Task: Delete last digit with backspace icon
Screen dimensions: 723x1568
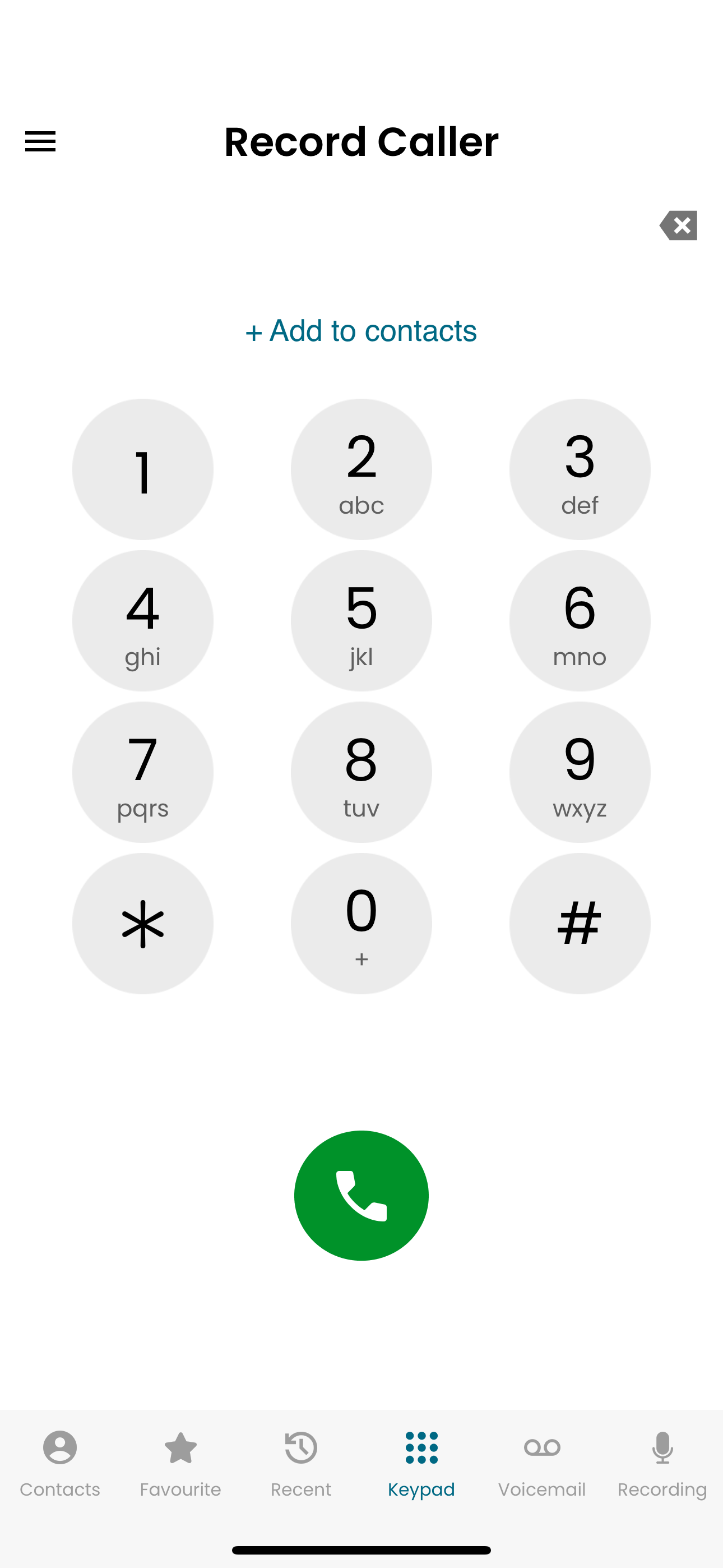Action: pos(679,225)
